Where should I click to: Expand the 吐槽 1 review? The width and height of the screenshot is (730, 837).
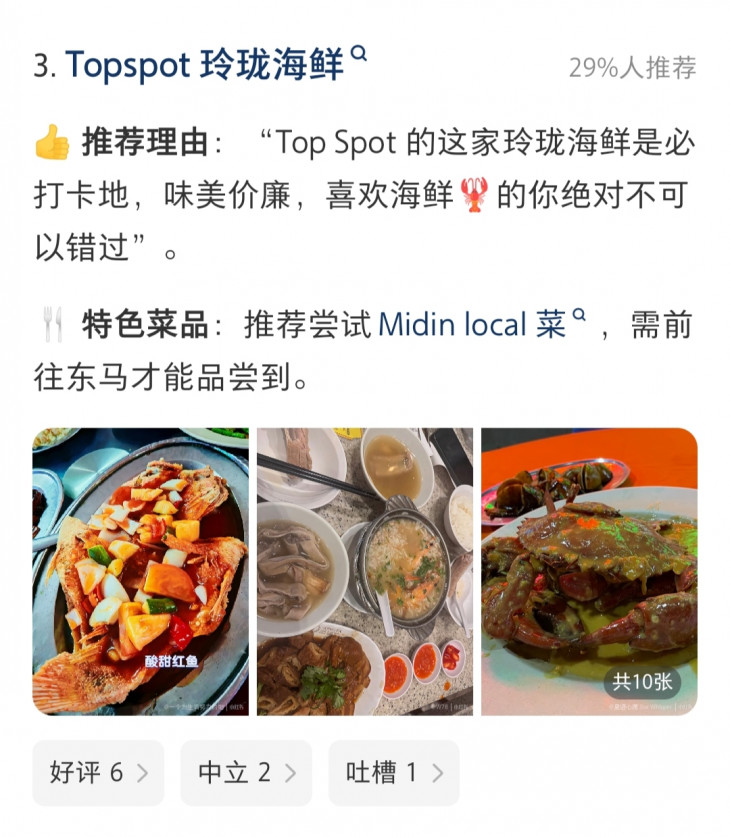394,773
